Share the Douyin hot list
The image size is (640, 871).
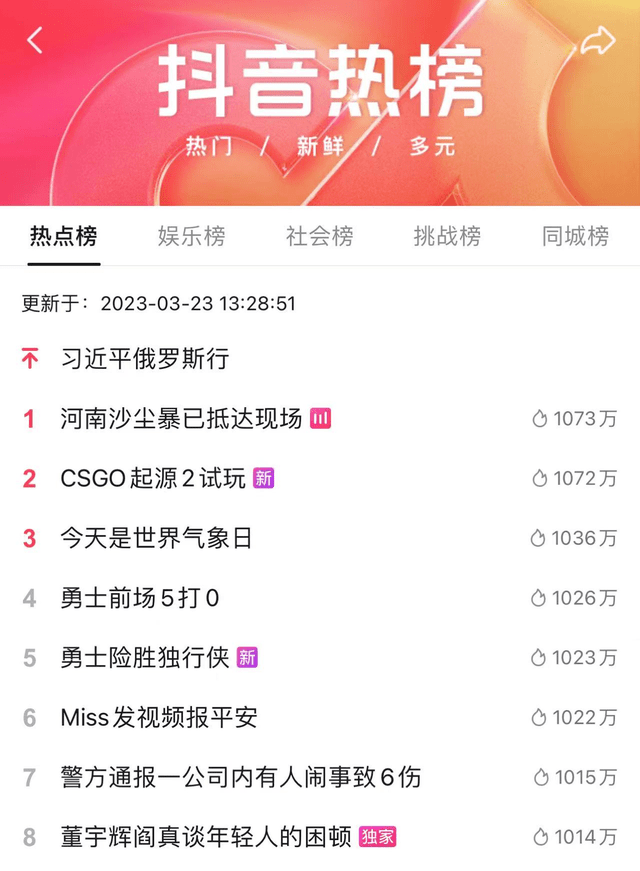tap(597, 41)
